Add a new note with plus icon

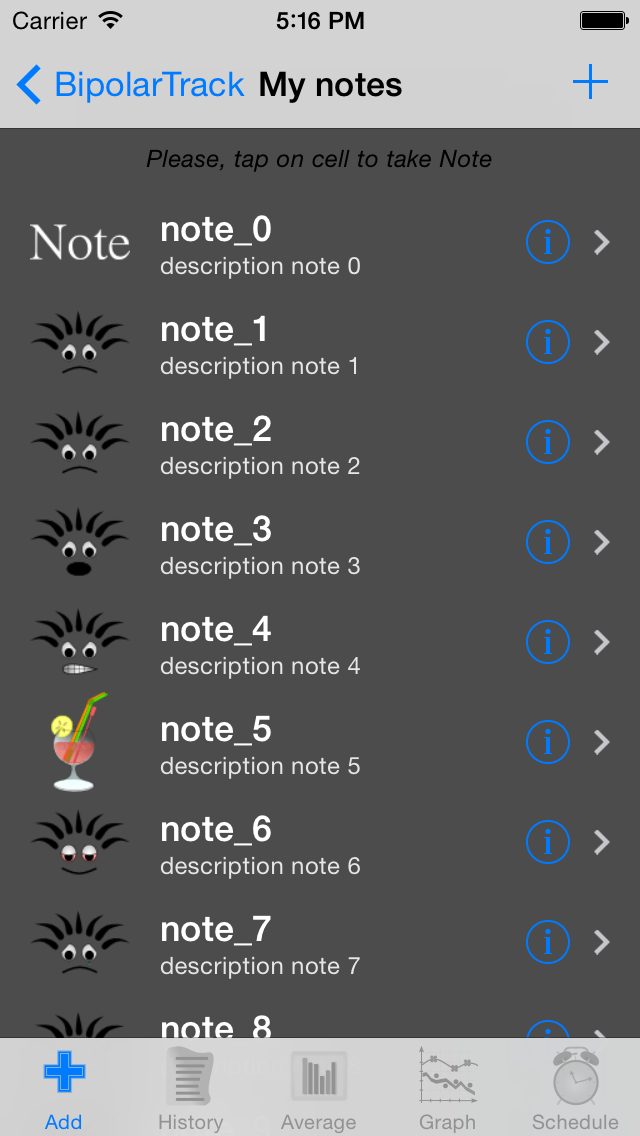[x=590, y=83]
